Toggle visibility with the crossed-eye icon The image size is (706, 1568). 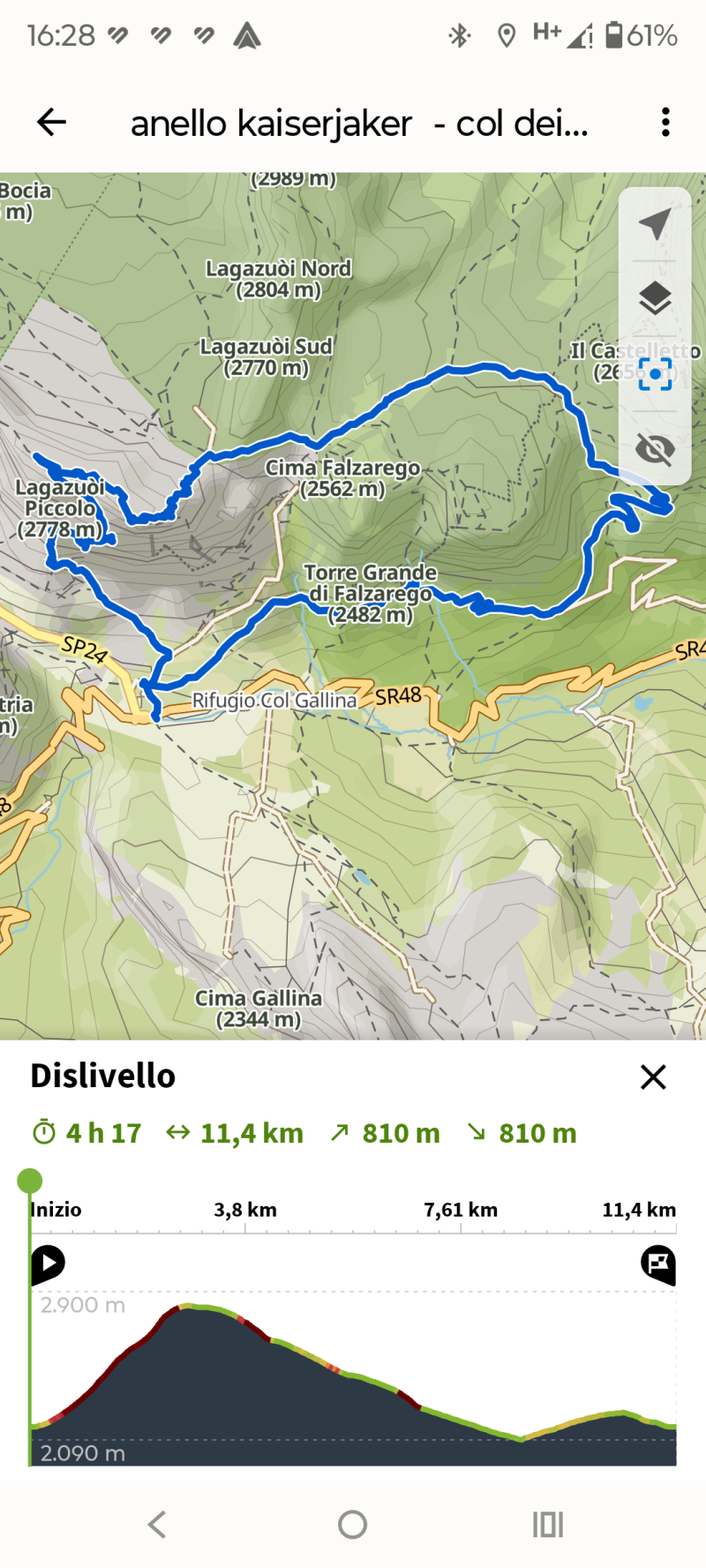[x=655, y=449]
